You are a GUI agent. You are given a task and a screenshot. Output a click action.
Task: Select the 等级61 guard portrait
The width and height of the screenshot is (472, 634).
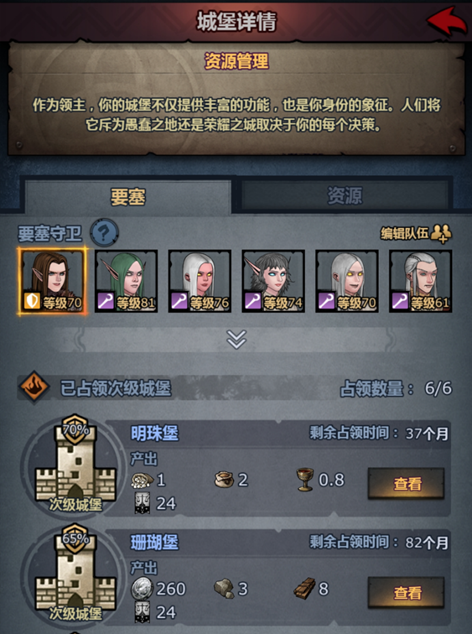click(421, 281)
